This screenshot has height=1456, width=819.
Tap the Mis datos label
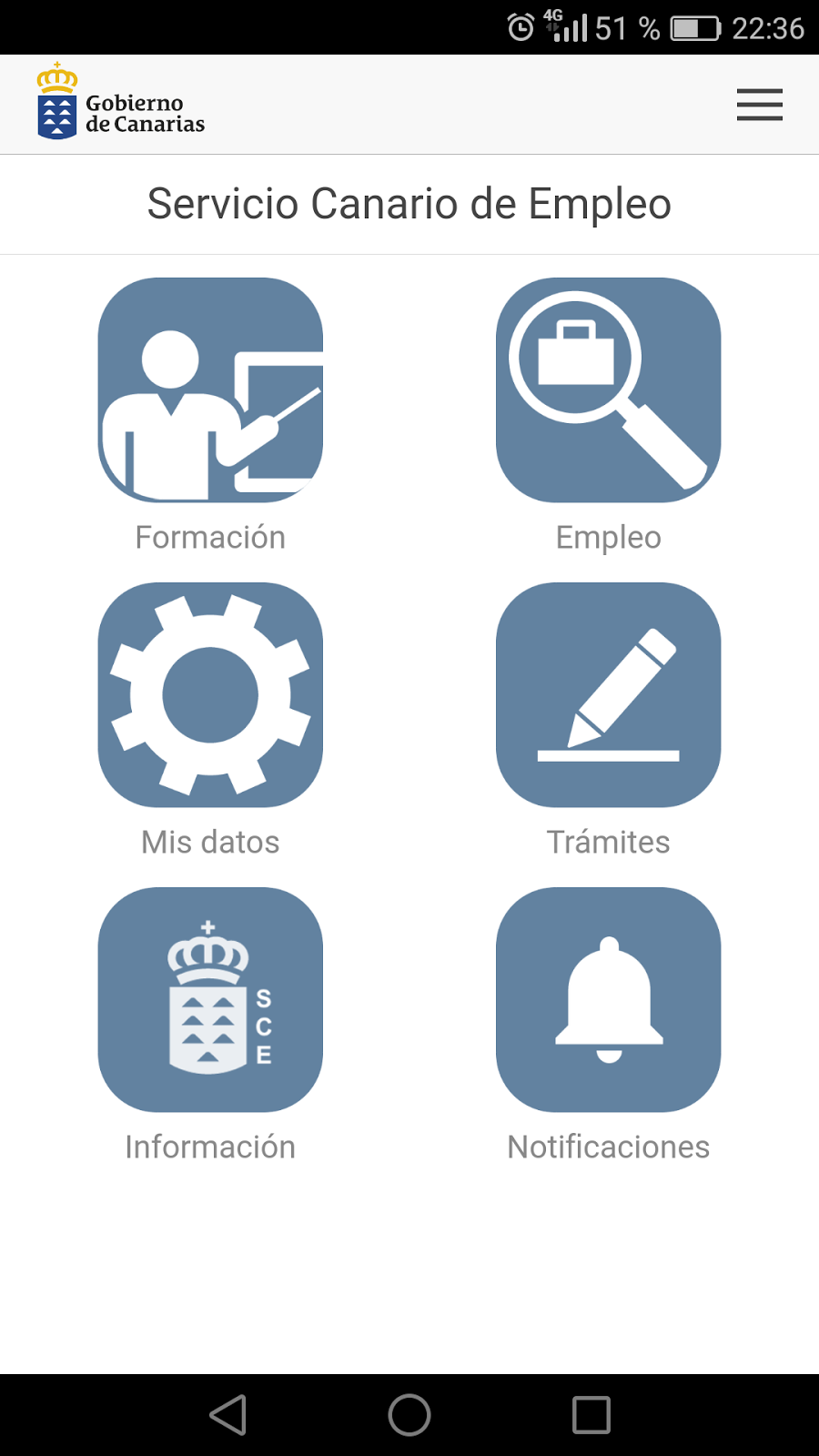pos(209,842)
